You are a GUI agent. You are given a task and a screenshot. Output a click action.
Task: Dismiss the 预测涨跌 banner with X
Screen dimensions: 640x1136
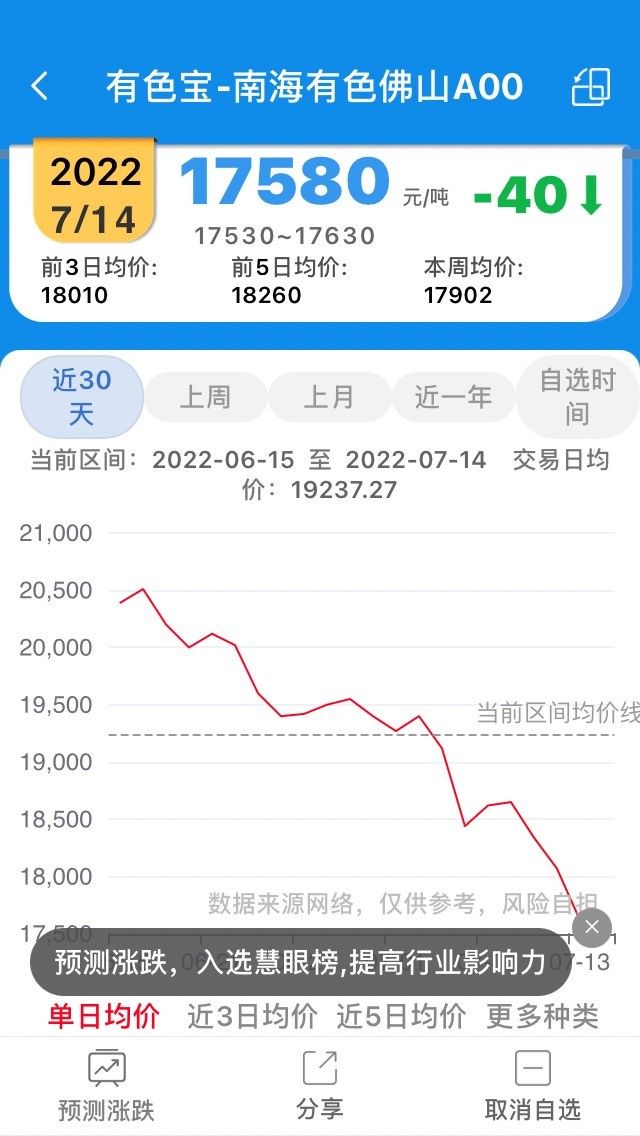pos(591,927)
